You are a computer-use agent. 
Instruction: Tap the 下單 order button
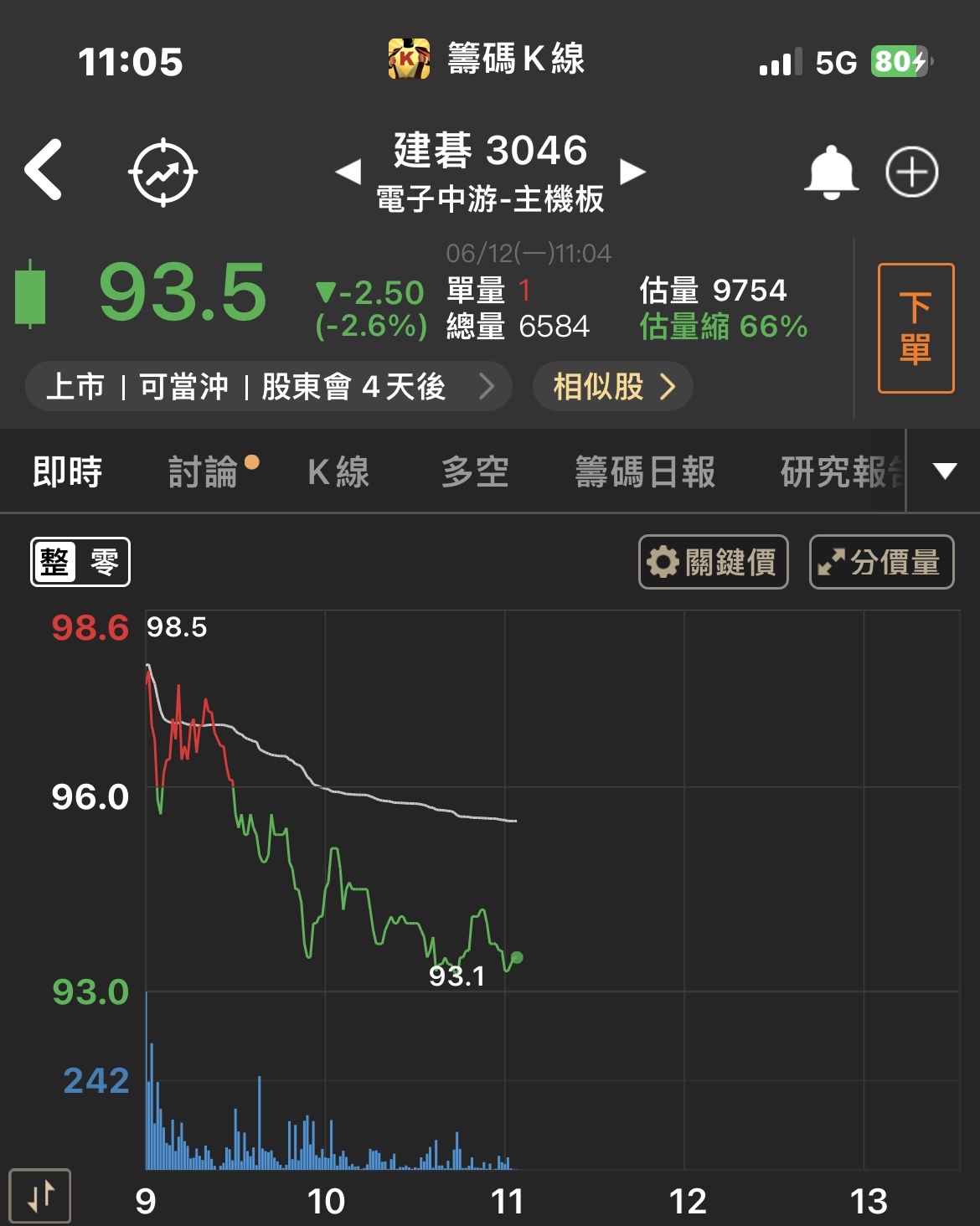916,328
